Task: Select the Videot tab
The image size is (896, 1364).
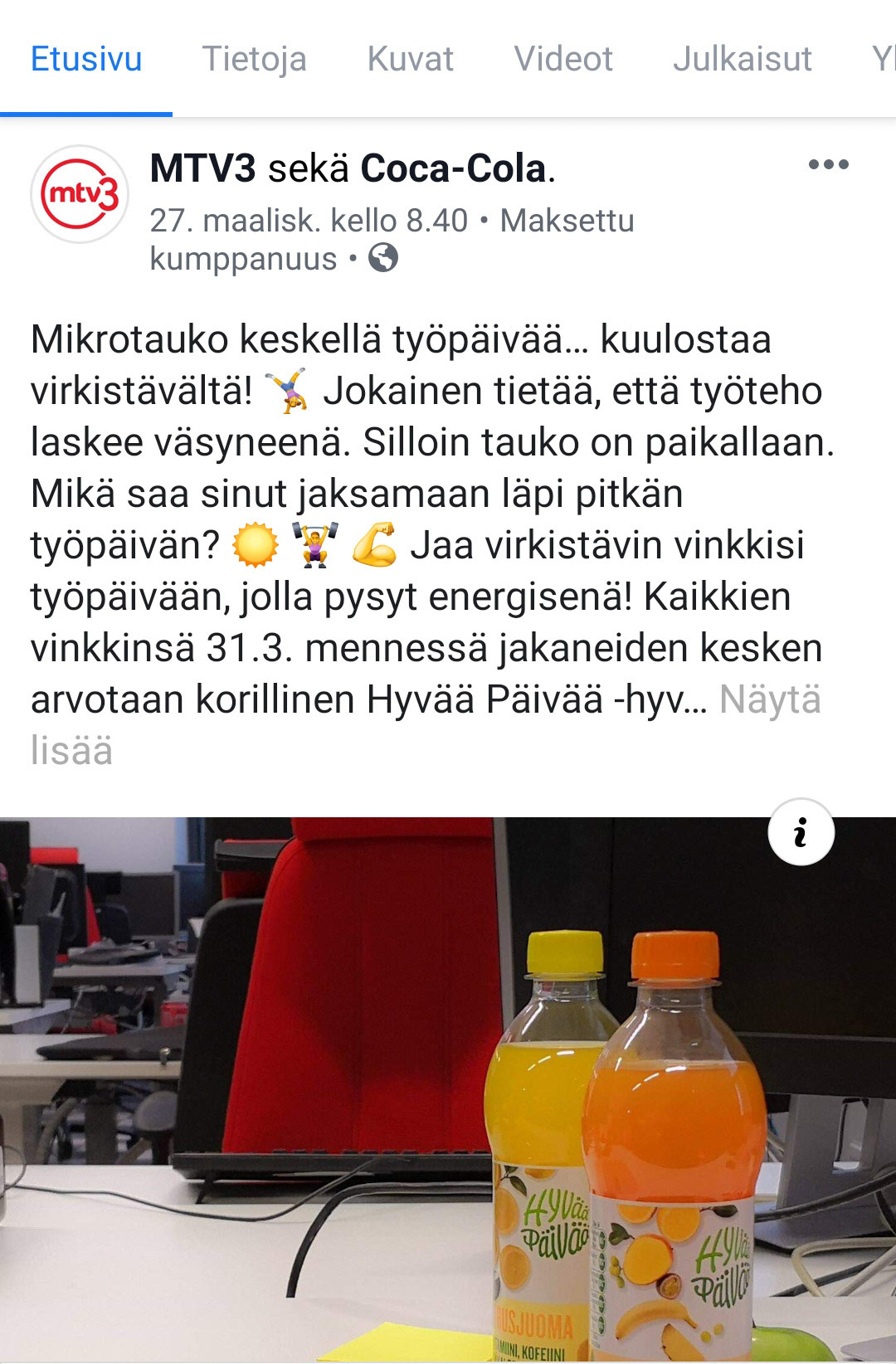Action: tap(563, 60)
